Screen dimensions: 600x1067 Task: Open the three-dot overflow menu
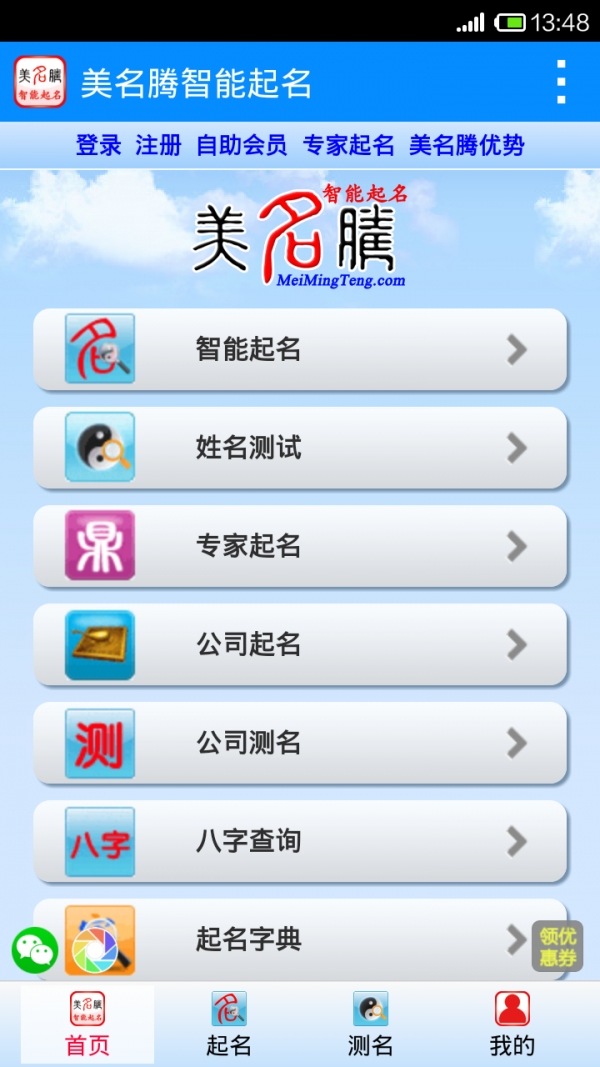pyautogui.click(x=561, y=82)
